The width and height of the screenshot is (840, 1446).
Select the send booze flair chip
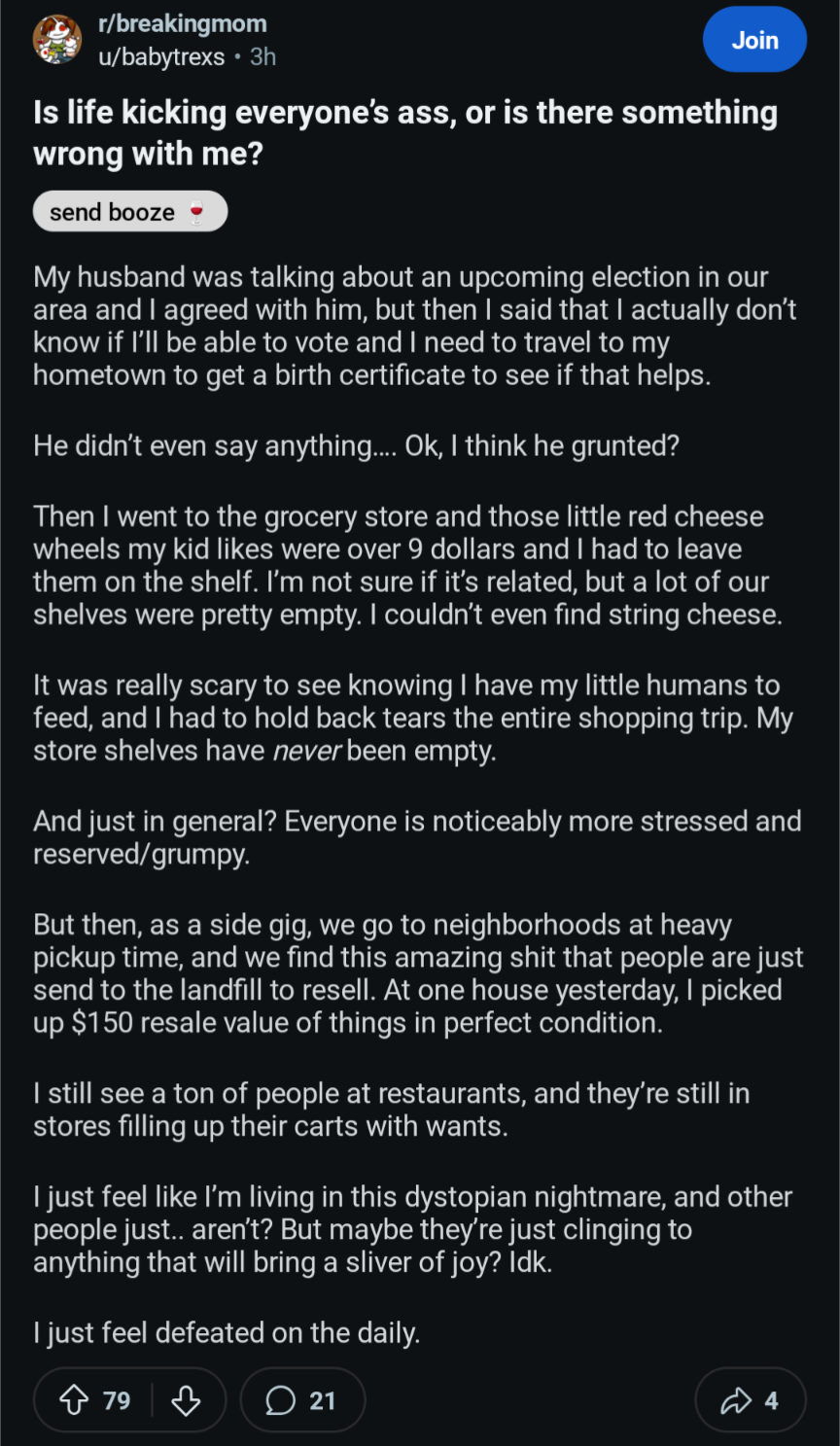[x=130, y=212]
